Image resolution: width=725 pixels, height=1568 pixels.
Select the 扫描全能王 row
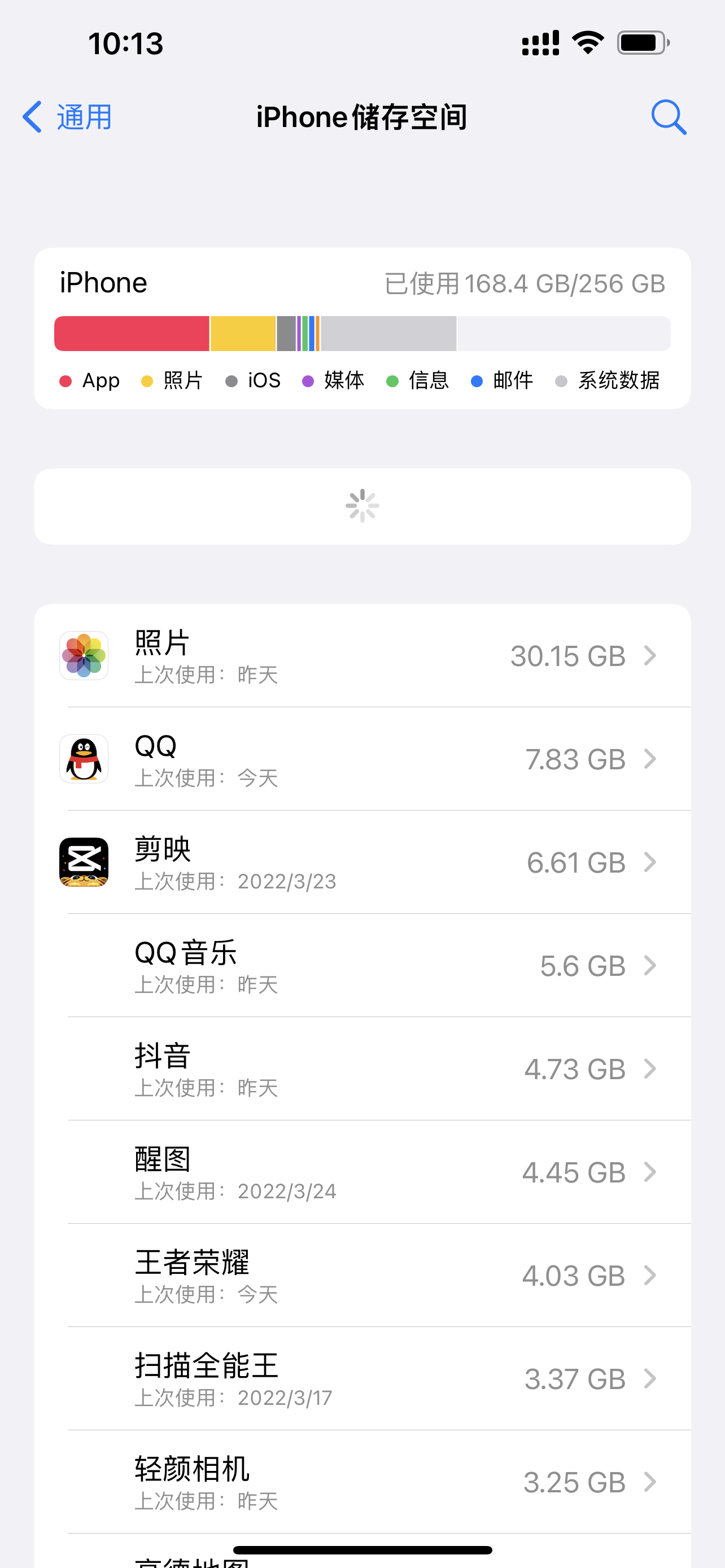click(x=362, y=1379)
